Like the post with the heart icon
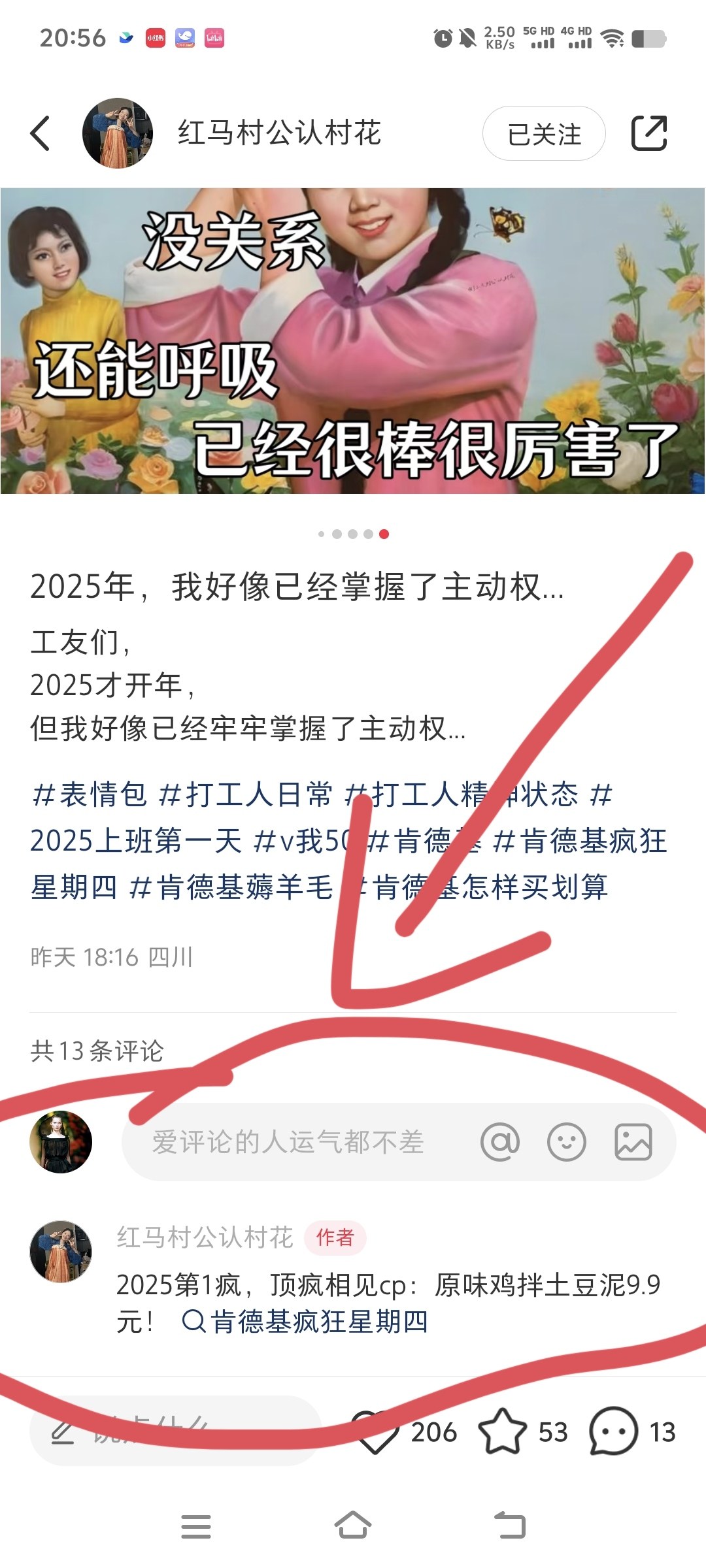 pos(375,1431)
